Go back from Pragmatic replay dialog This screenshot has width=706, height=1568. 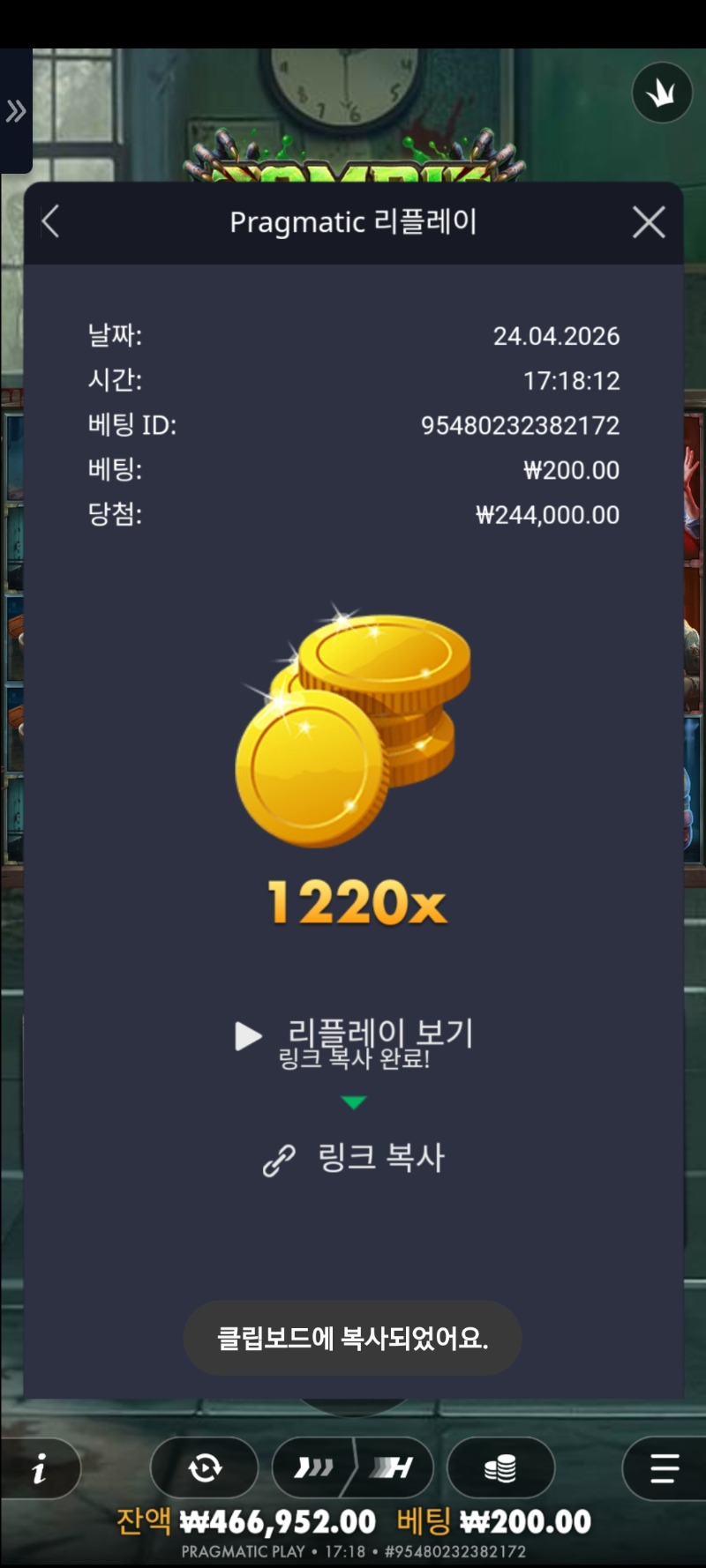pos(51,221)
